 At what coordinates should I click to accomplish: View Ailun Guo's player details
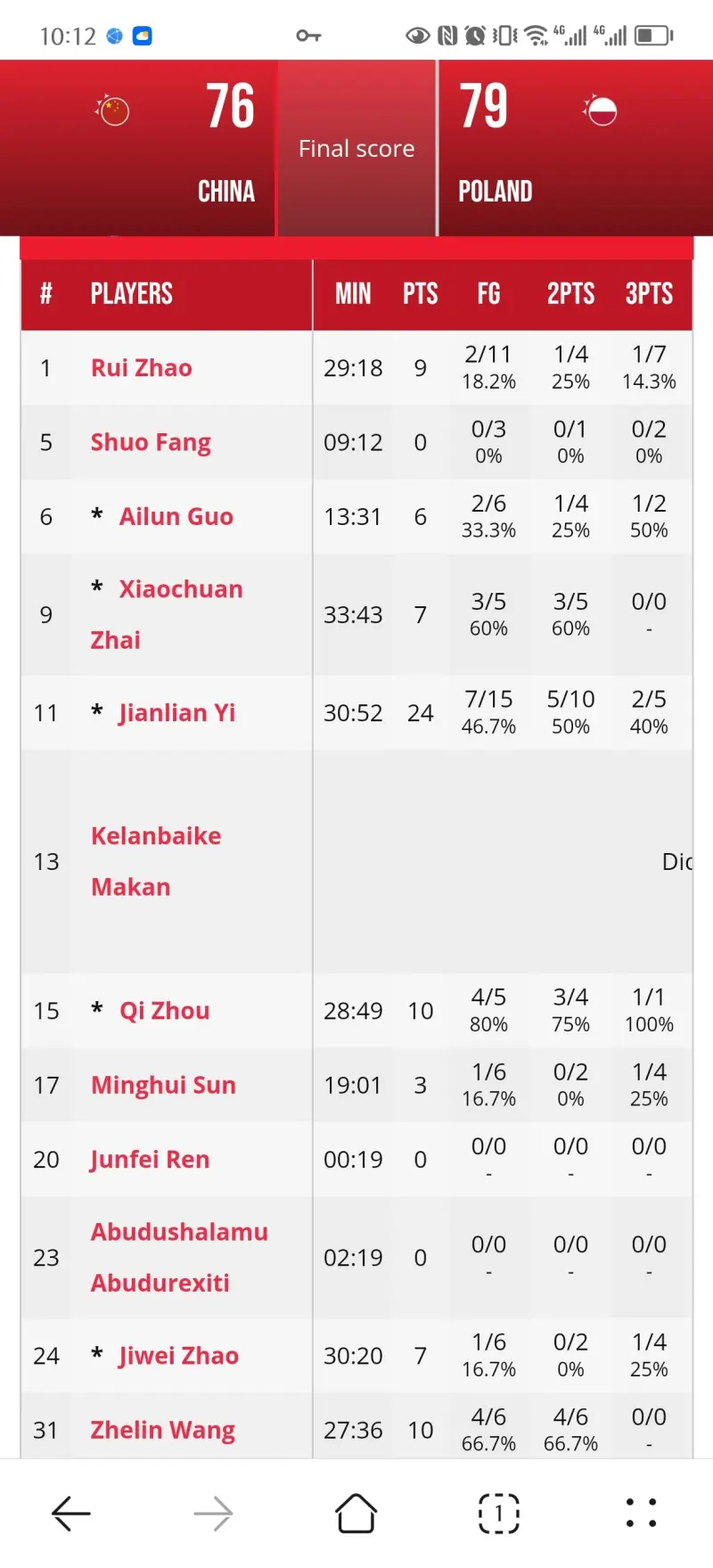pos(176,517)
